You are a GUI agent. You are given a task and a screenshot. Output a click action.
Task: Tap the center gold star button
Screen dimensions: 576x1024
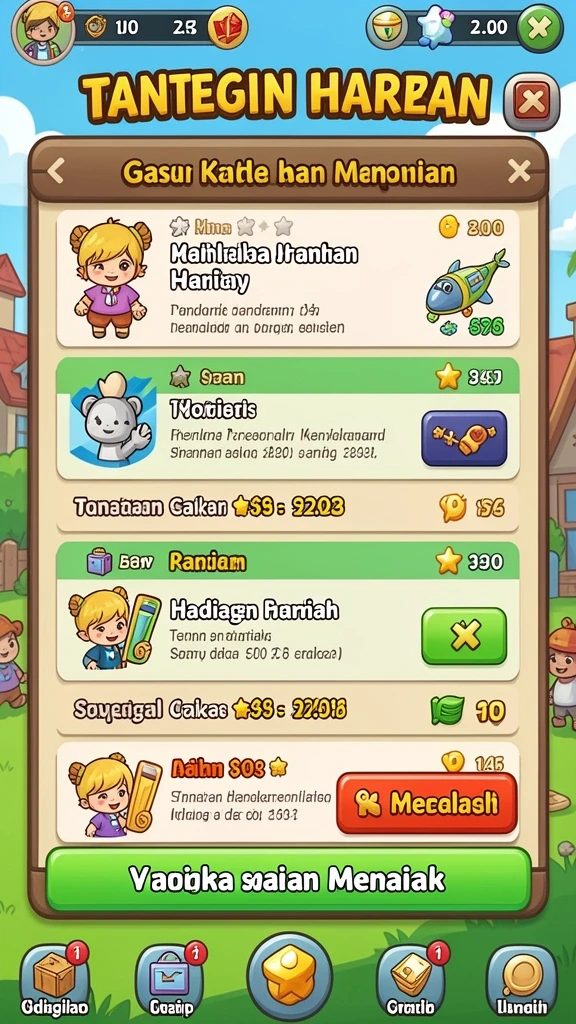(x=289, y=976)
